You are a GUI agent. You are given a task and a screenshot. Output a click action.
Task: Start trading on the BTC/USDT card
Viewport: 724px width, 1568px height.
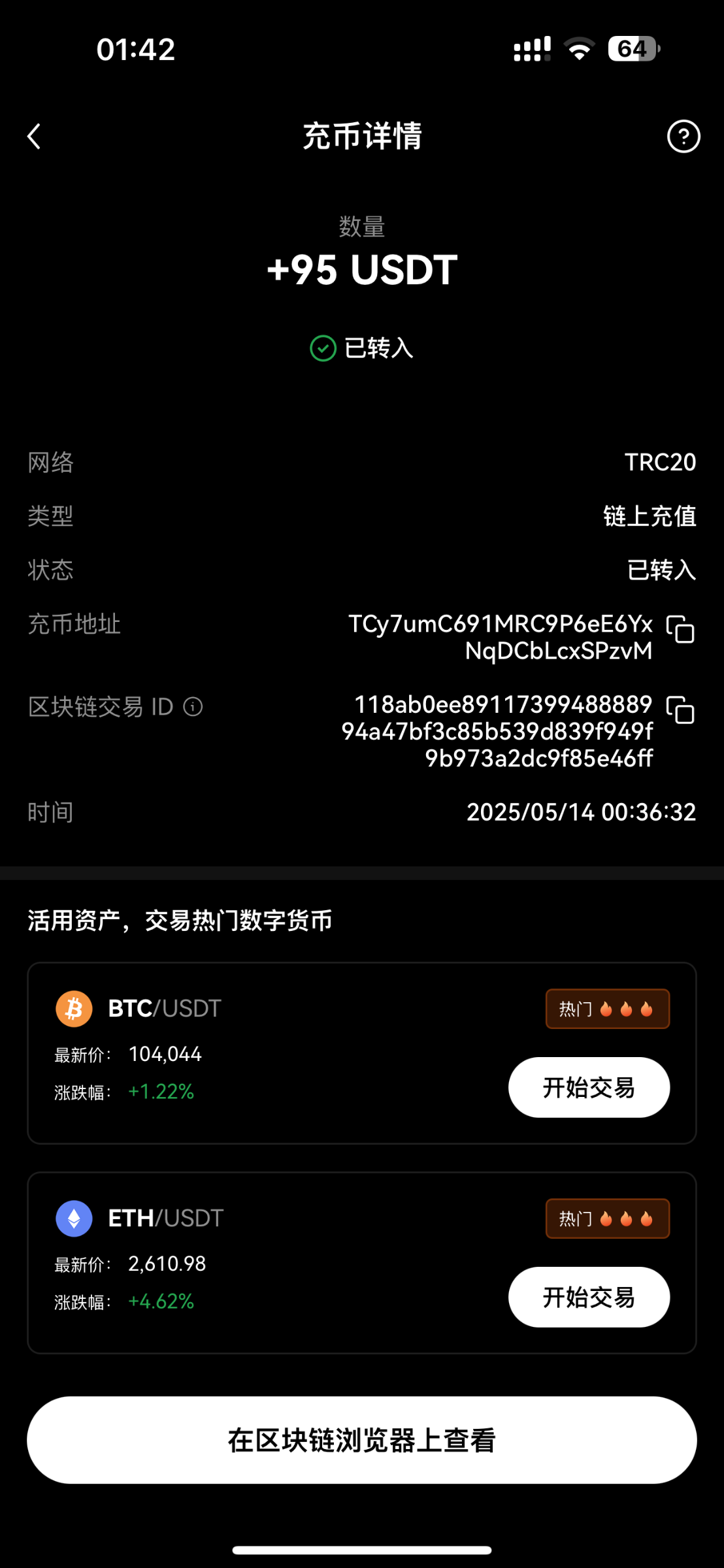589,1087
